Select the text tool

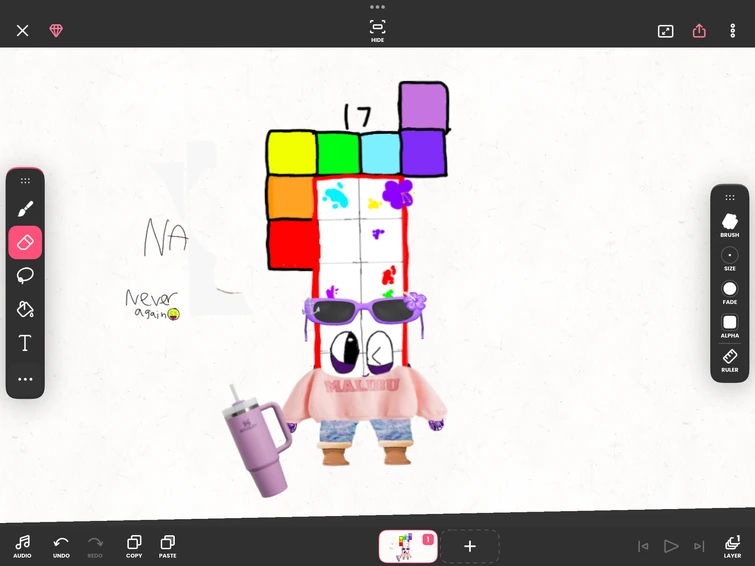coord(26,344)
